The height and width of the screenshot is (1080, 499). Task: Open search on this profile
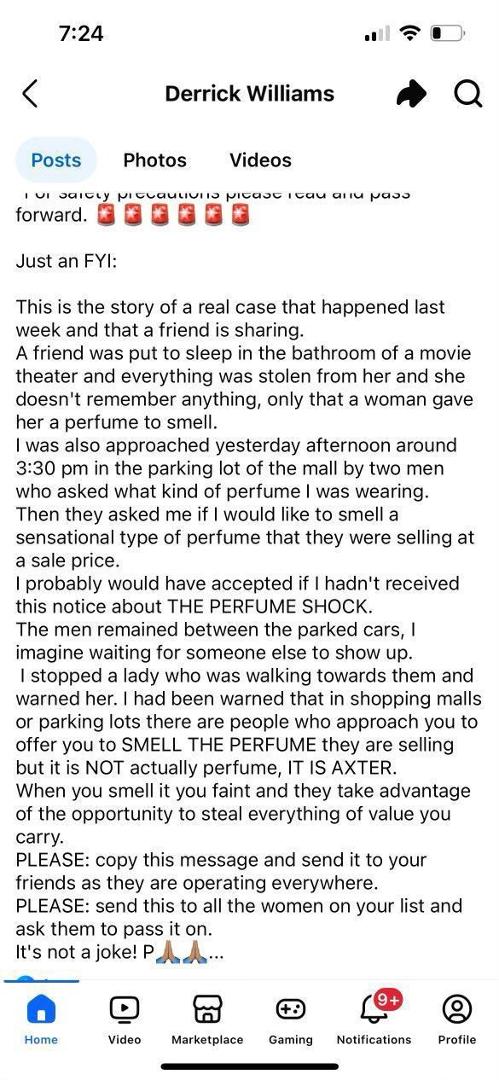[467, 95]
